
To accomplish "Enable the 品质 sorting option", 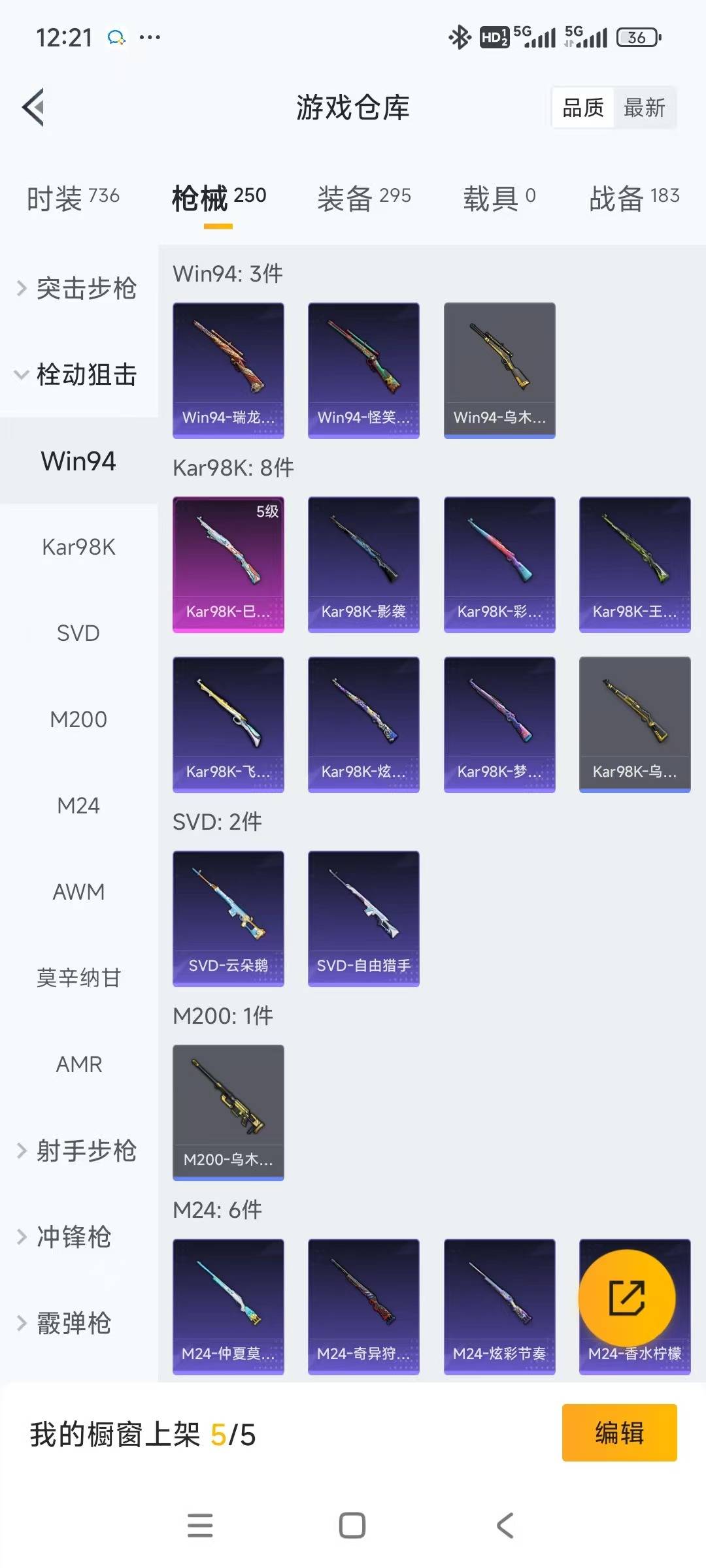I will 584,107.
